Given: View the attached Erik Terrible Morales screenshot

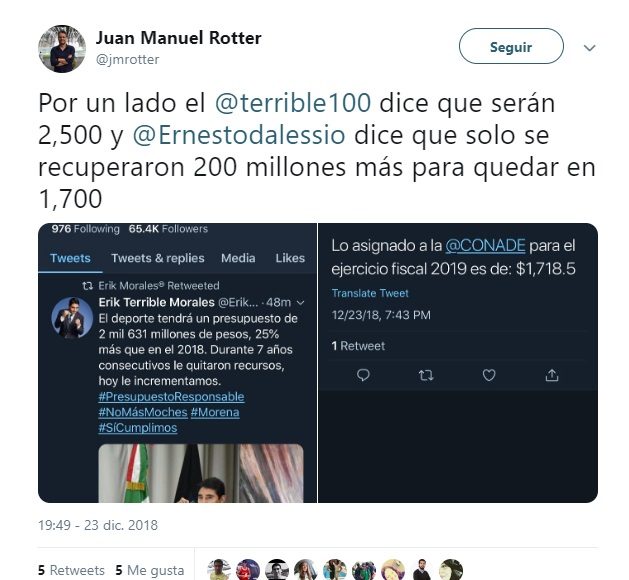Looking at the screenshot, I should click(x=177, y=362).
